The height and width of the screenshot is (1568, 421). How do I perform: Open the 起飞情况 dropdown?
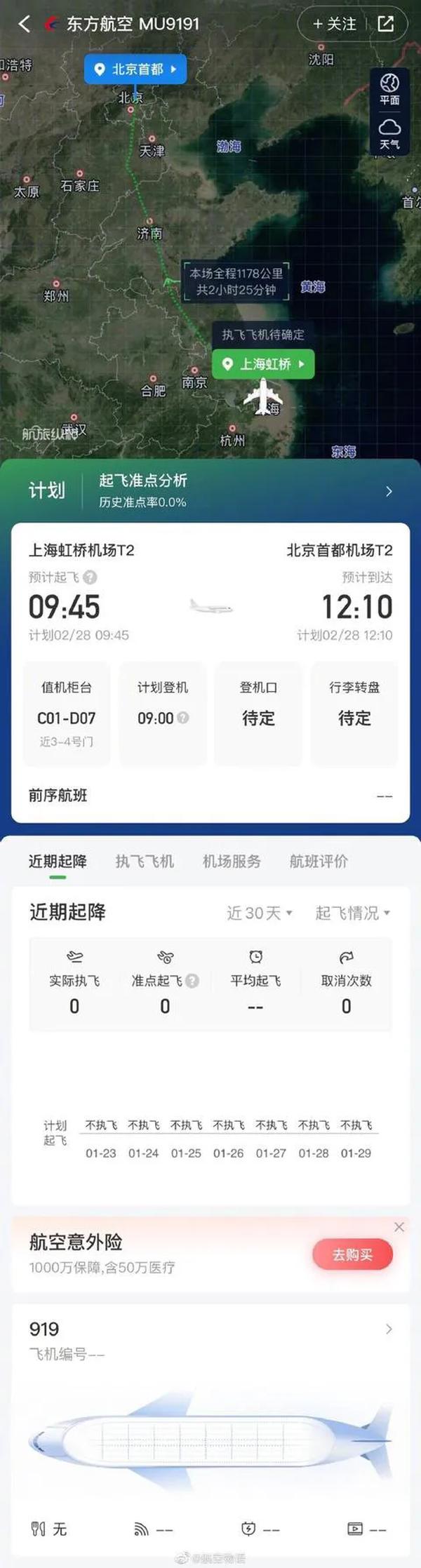tap(352, 913)
